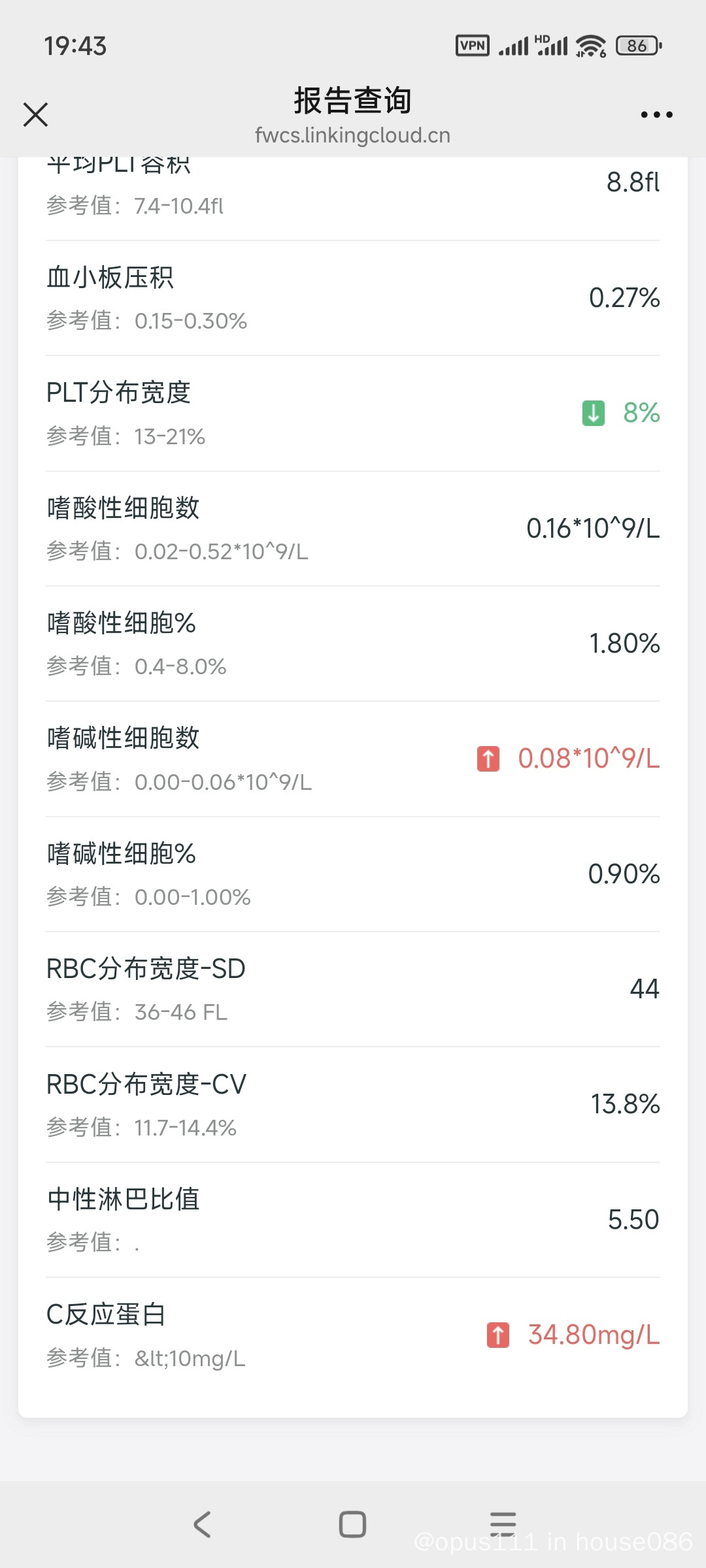Open the three-dot overflow menu
Viewport: 706px width, 1568px height.
tap(656, 115)
